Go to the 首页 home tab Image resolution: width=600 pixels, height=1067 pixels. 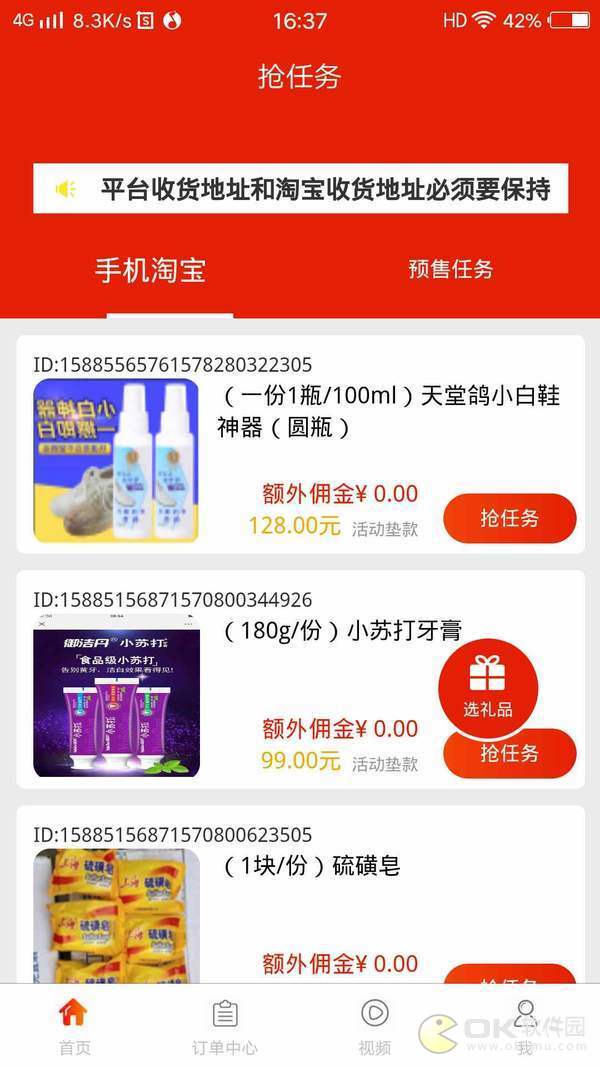(x=74, y=1026)
